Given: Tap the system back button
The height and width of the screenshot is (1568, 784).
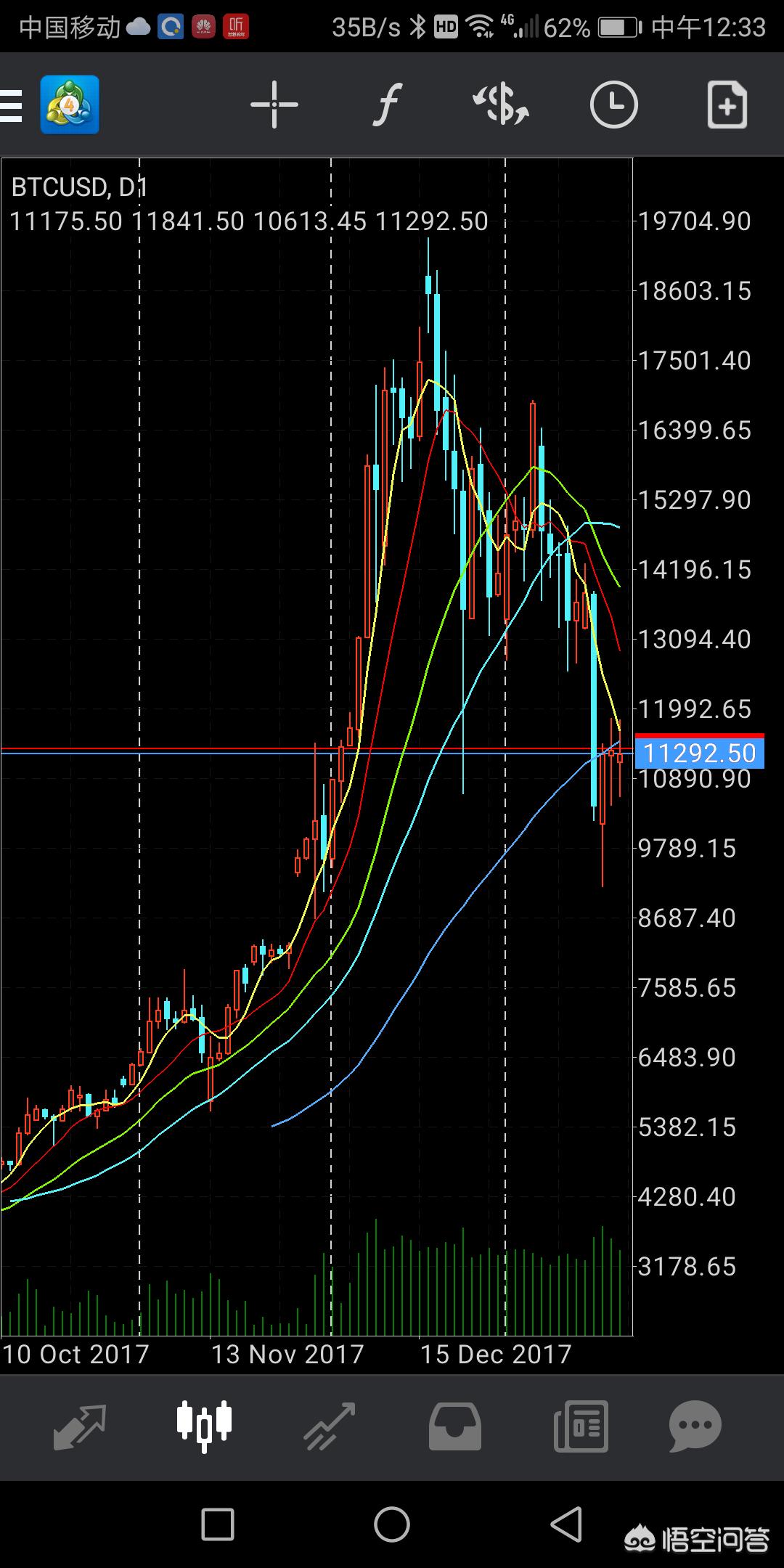Looking at the screenshot, I should (566, 1524).
